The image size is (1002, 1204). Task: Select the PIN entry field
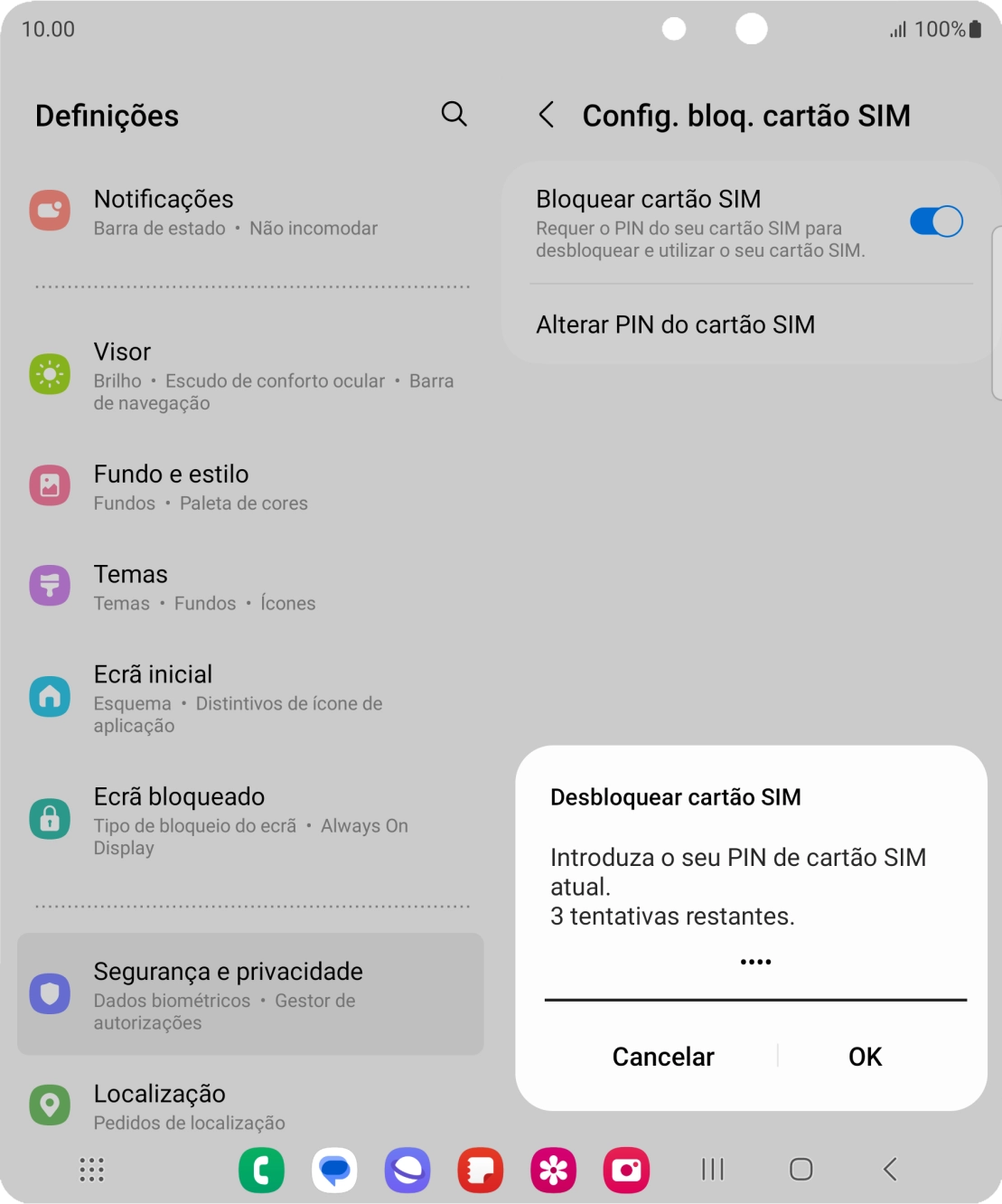754,963
